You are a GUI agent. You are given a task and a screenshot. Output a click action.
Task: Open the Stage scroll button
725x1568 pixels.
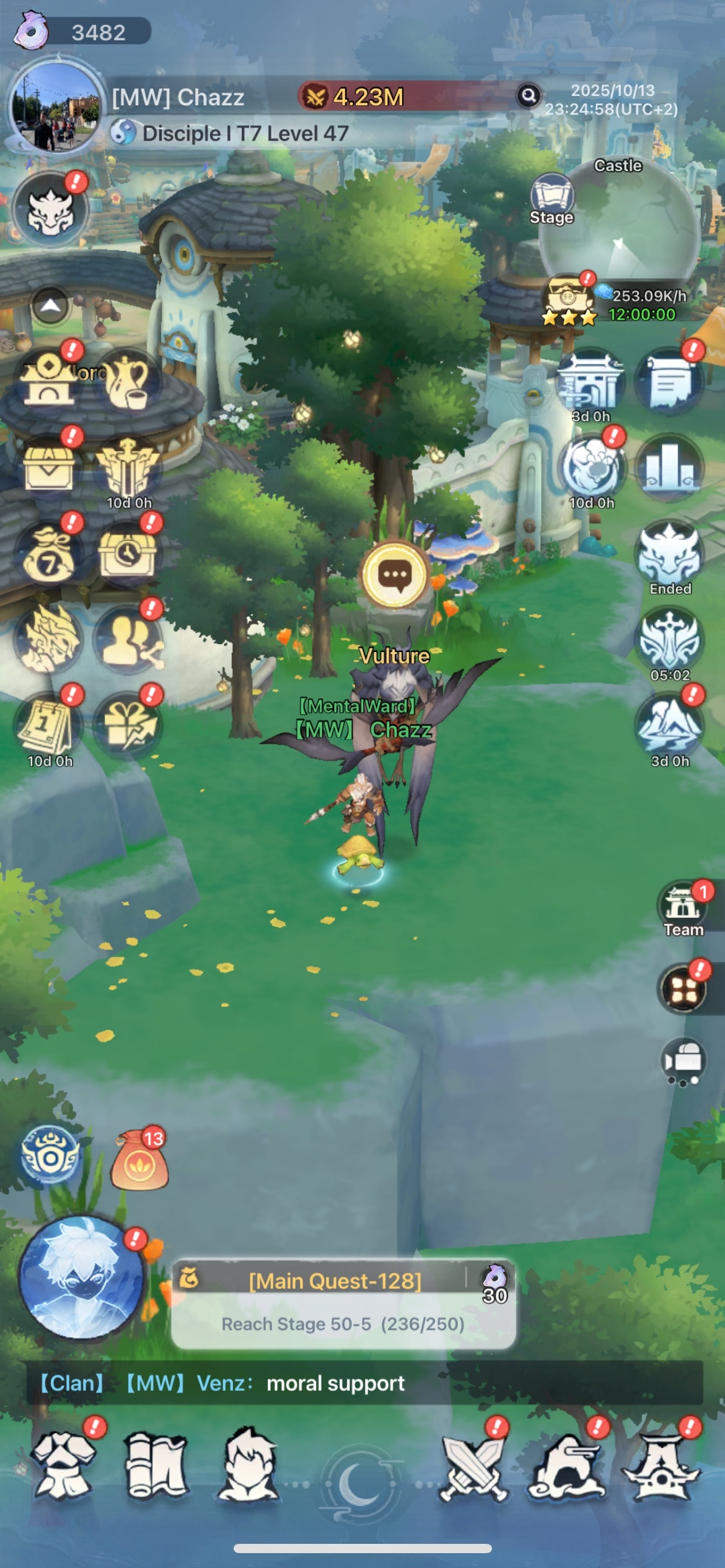551,199
